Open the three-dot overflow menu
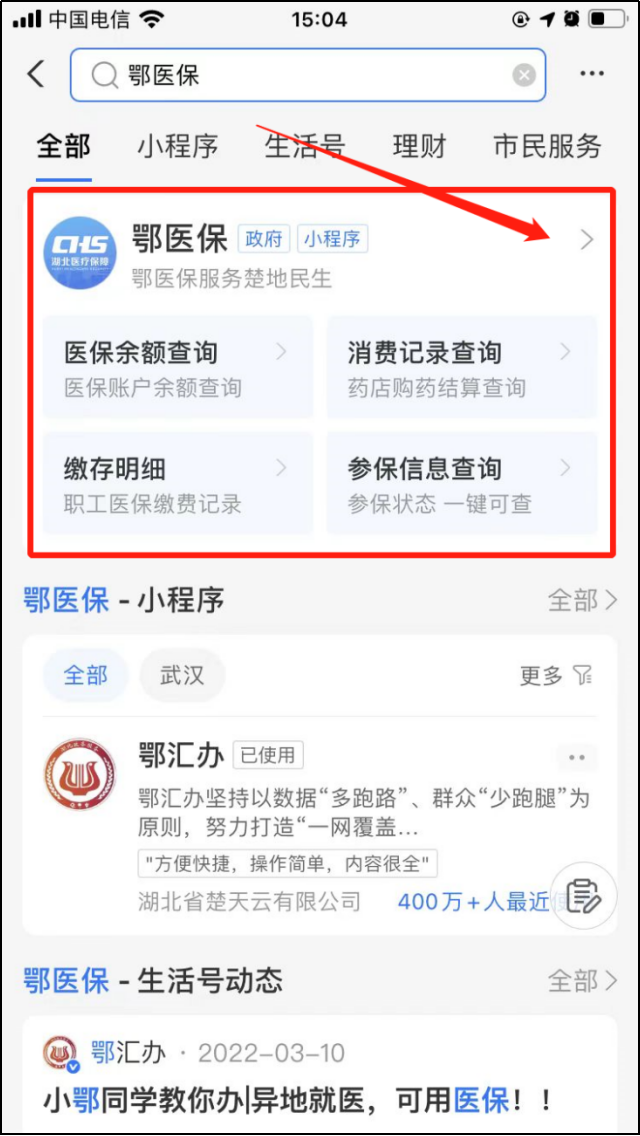 [592, 74]
